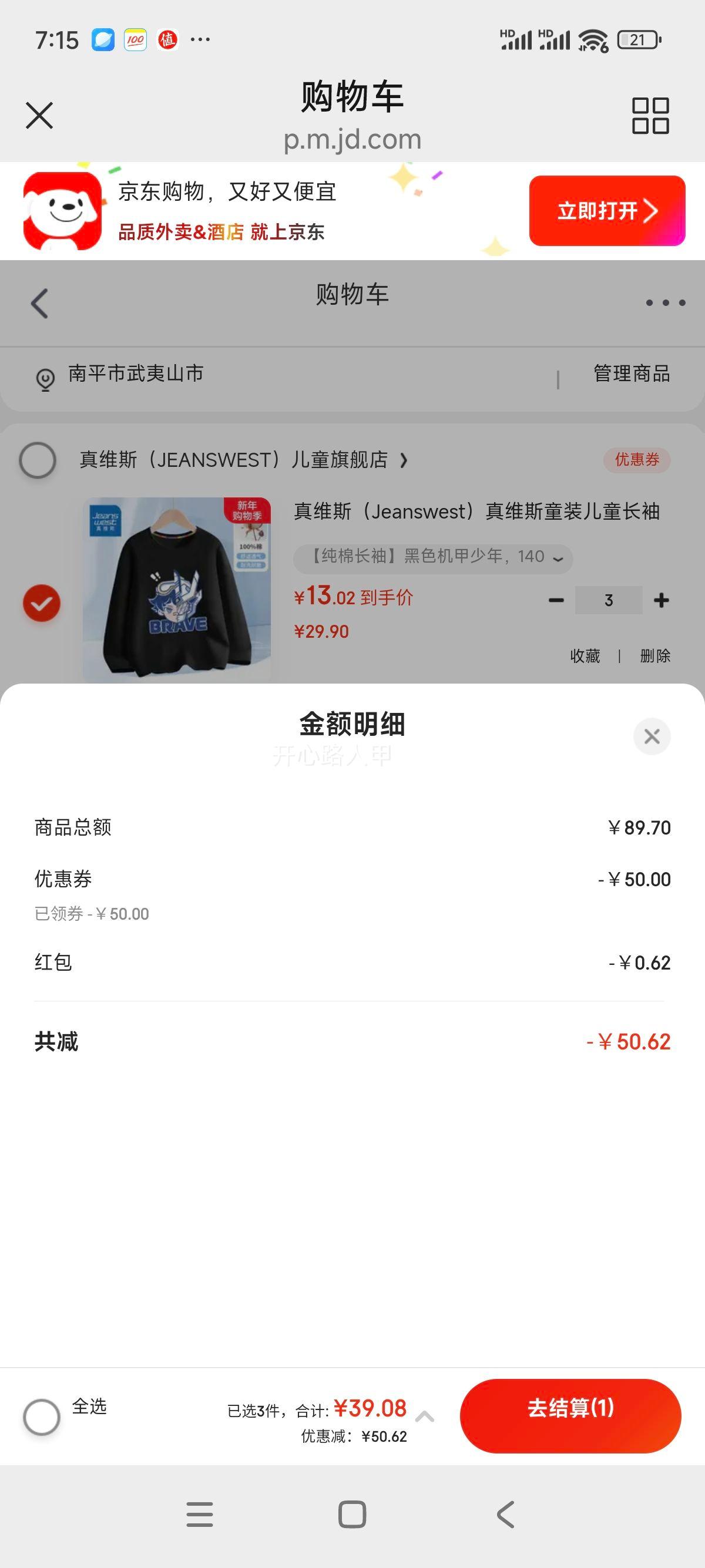Open the more options ellipsis in cart header
Image resolution: width=705 pixels, height=1568 pixels.
[x=664, y=304]
